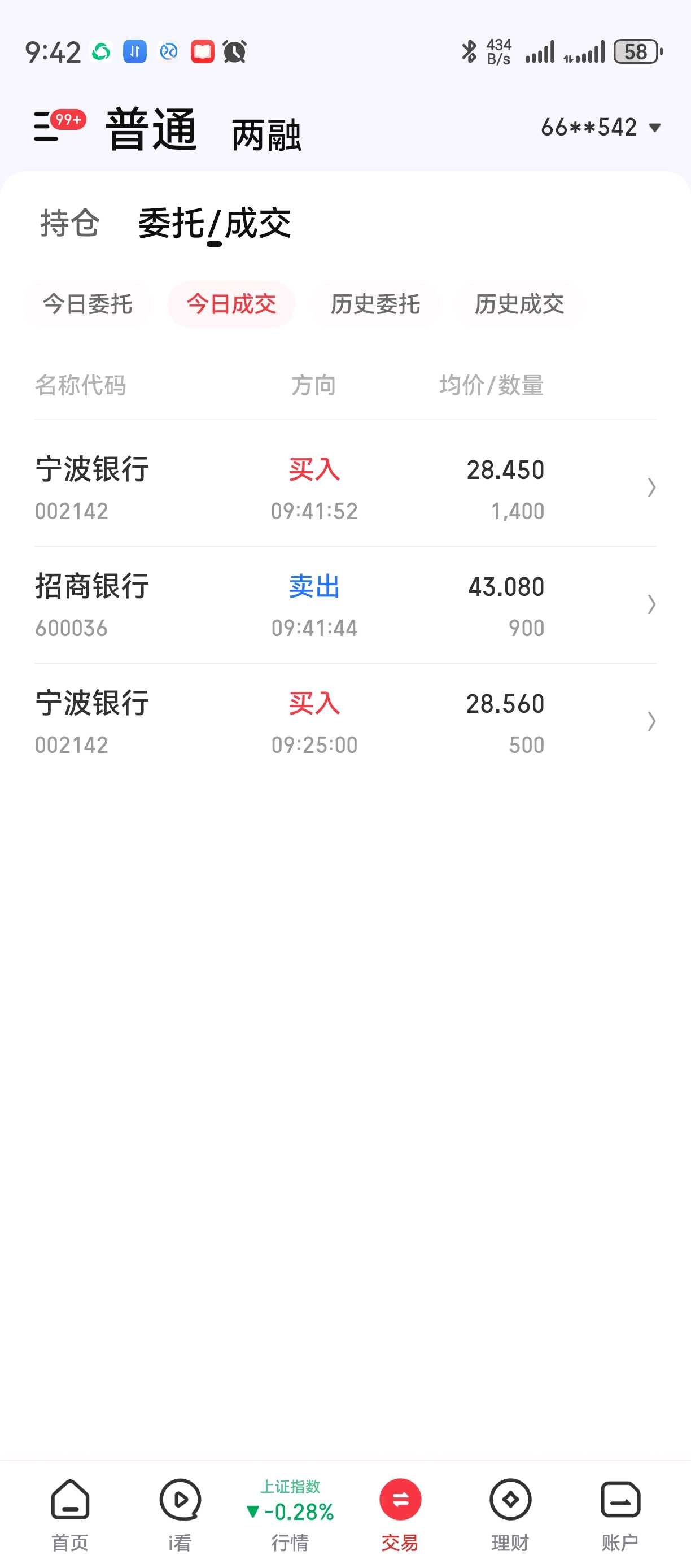This screenshot has width=691, height=1568.
Task: Show 今日委托 orders
Action: 88,304
